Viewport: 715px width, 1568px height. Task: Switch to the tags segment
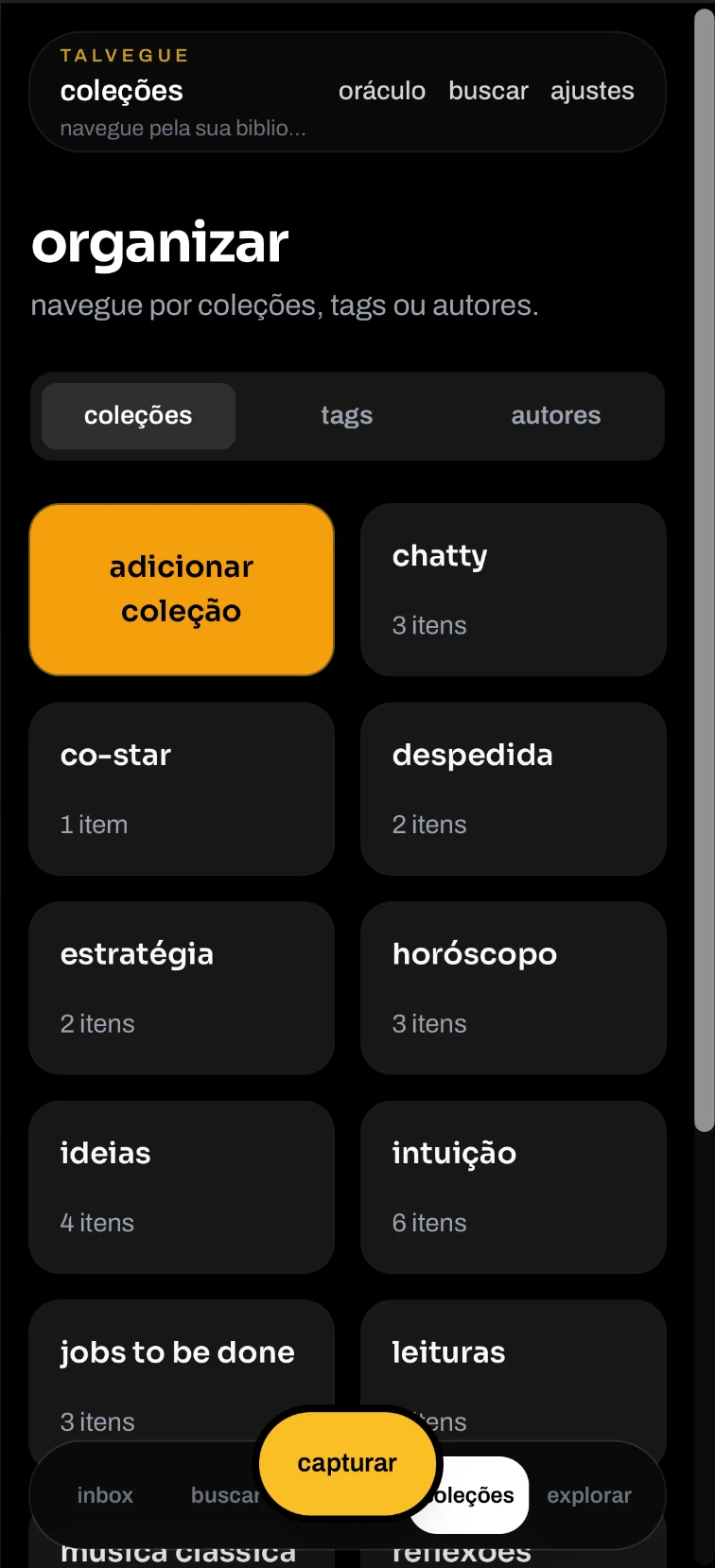346,415
